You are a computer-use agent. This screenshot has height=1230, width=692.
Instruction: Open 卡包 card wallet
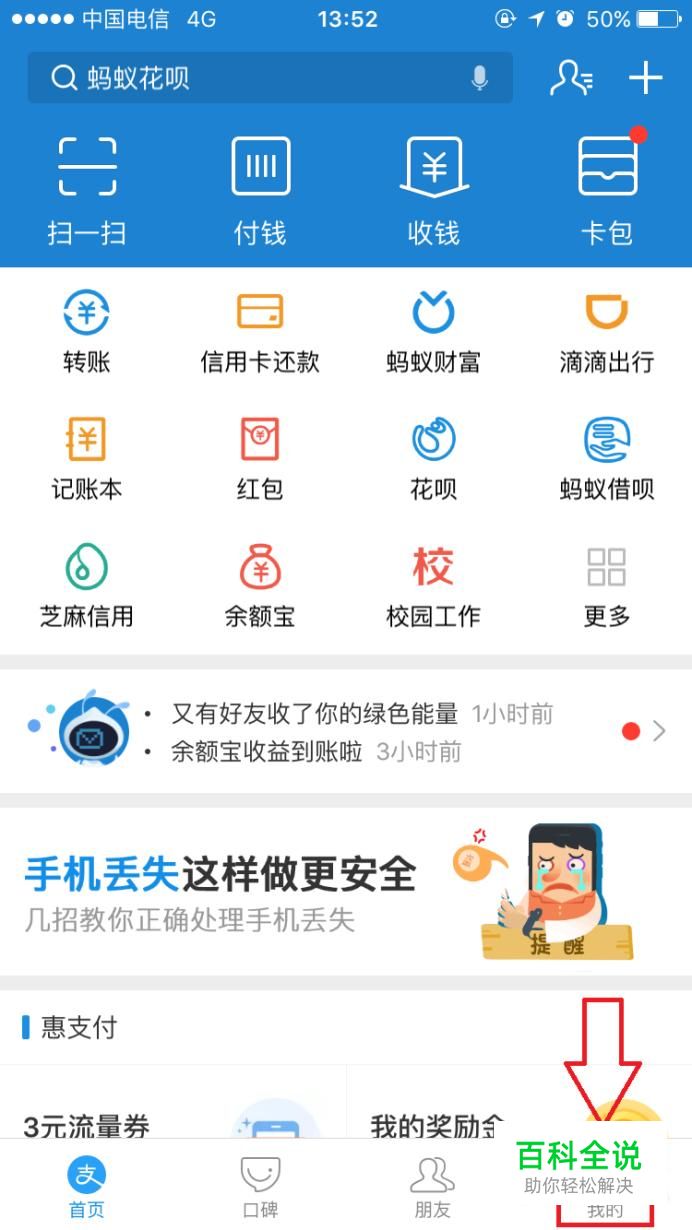click(x=607, y=191)
